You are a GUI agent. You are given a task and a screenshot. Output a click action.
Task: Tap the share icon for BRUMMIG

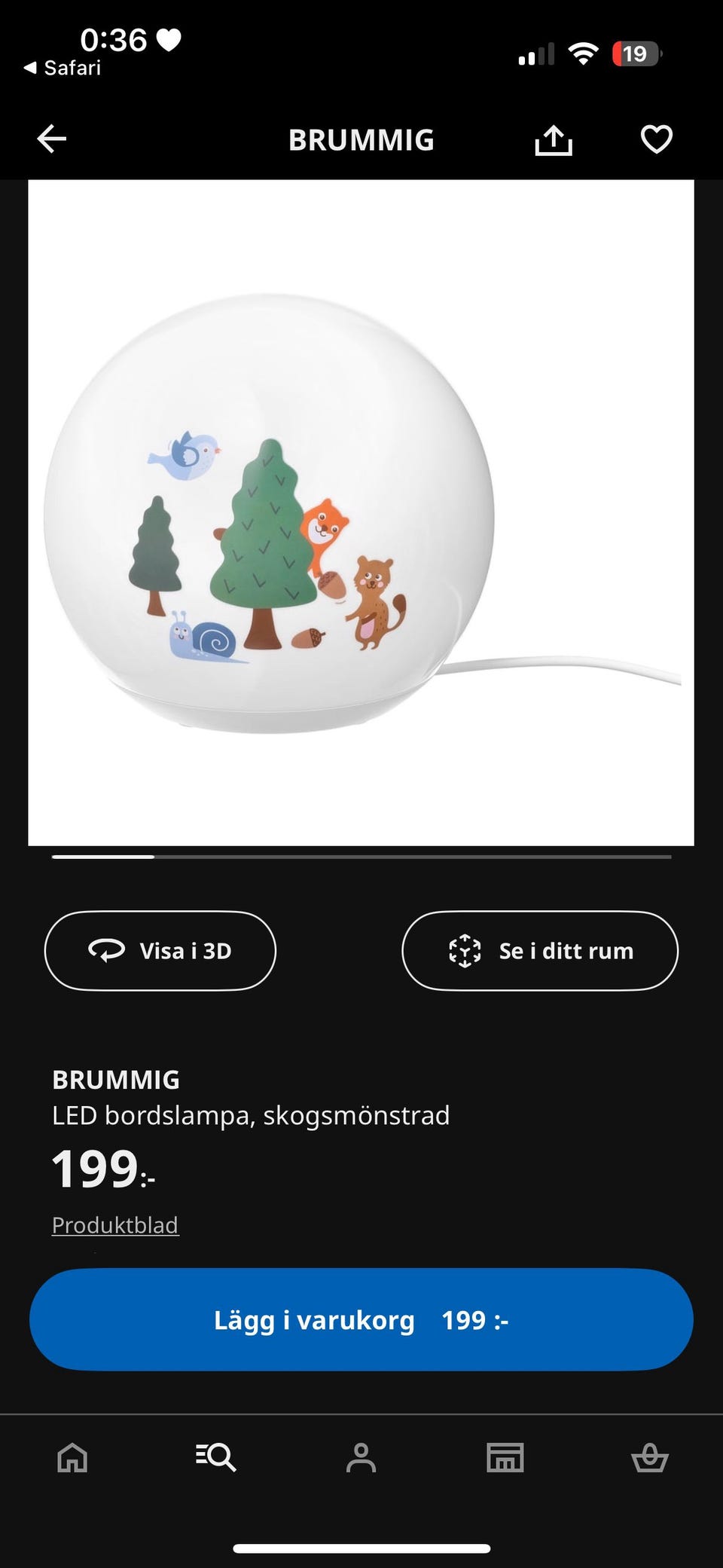554,139
